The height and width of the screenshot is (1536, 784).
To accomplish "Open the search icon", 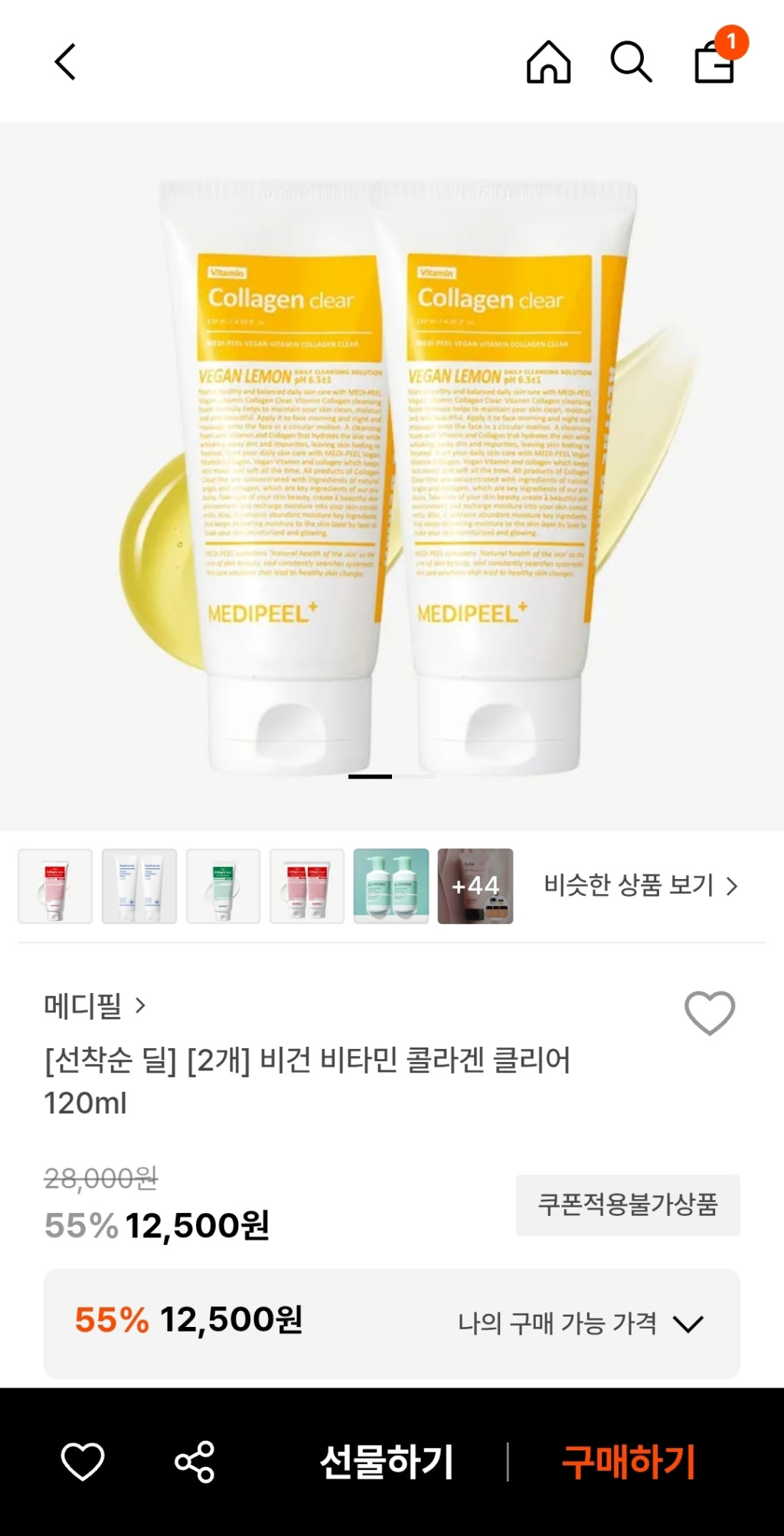I will pyautogui.click(x=631, y=62).
